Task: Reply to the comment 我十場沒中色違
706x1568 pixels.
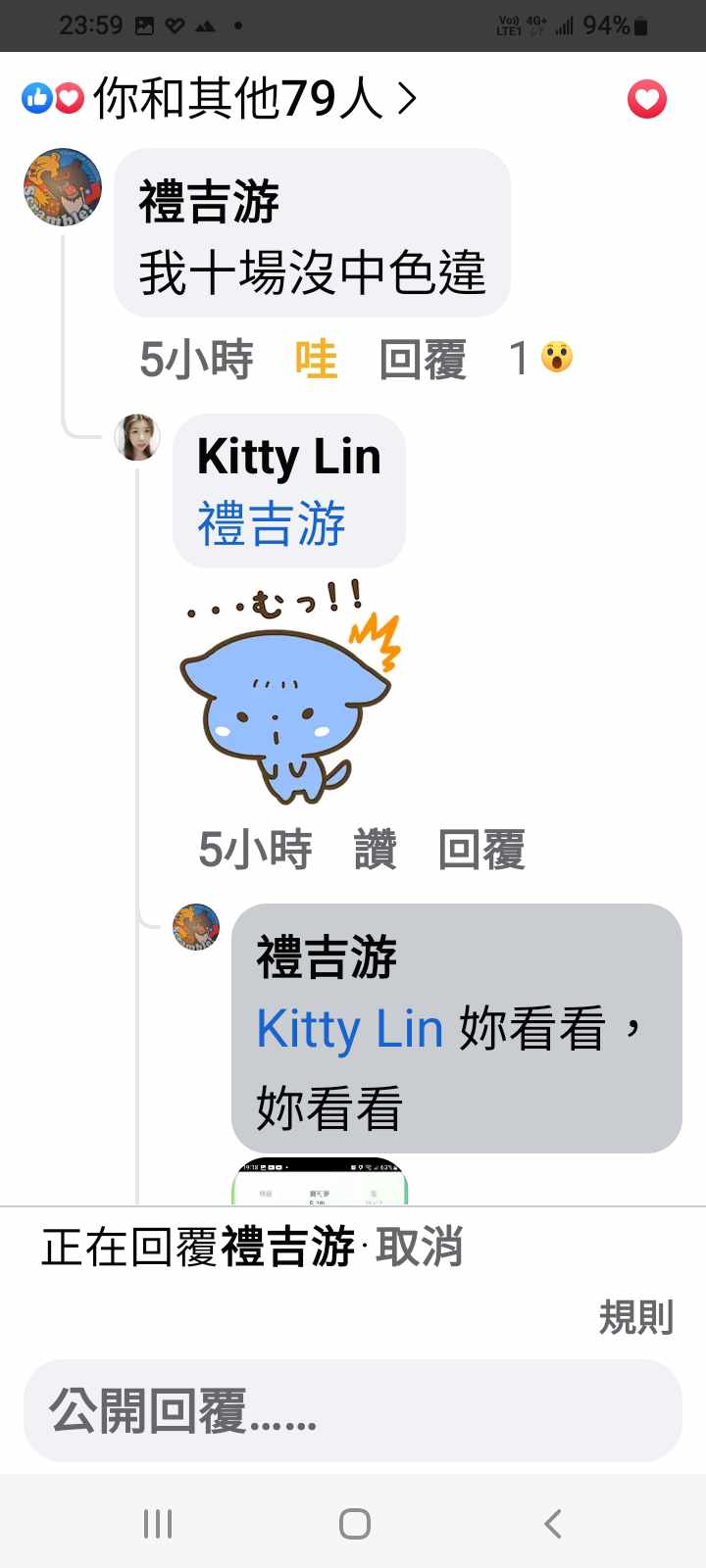Action: click(423, 360)
